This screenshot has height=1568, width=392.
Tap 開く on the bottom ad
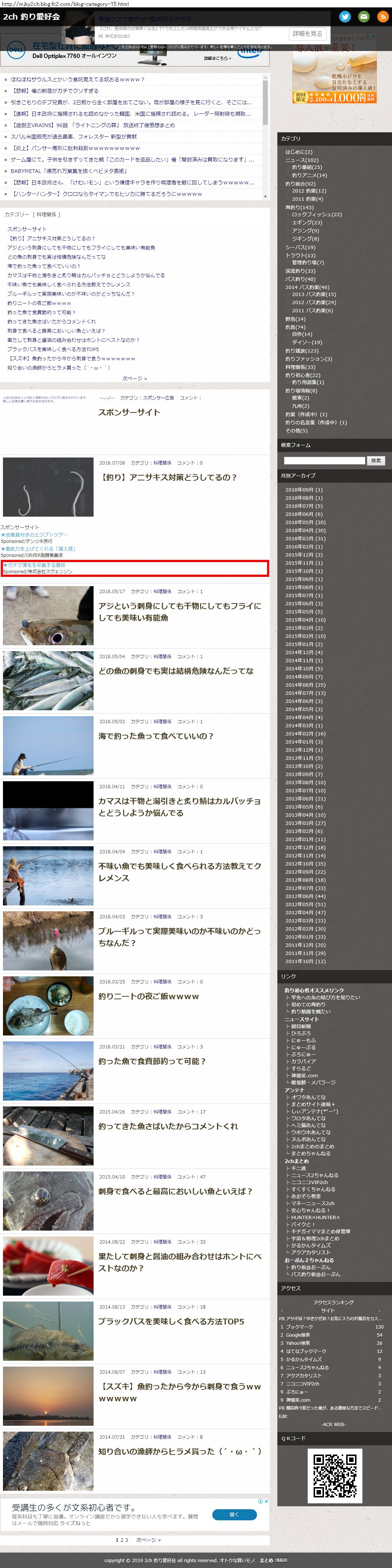click(234, 1514)
